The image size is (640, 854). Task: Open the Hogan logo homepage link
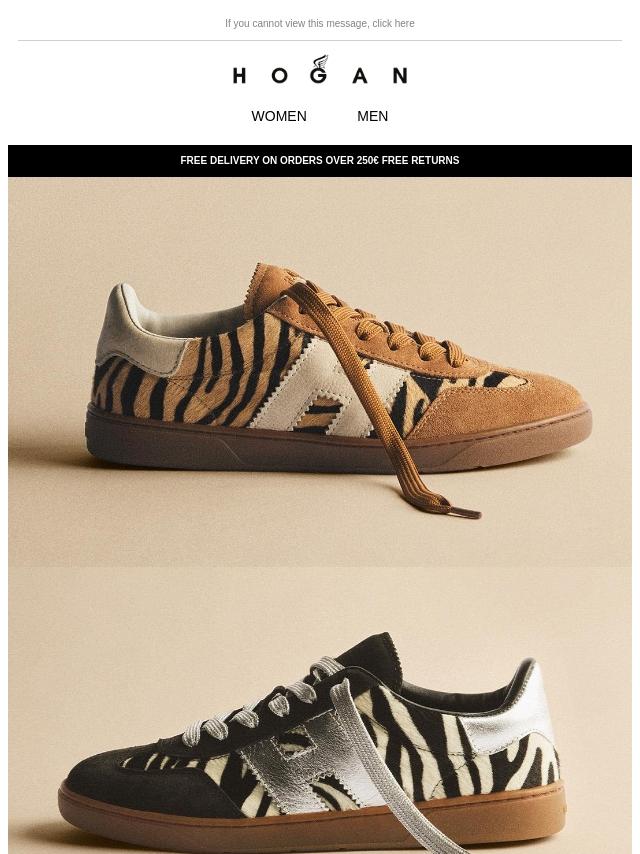[320, 71]
